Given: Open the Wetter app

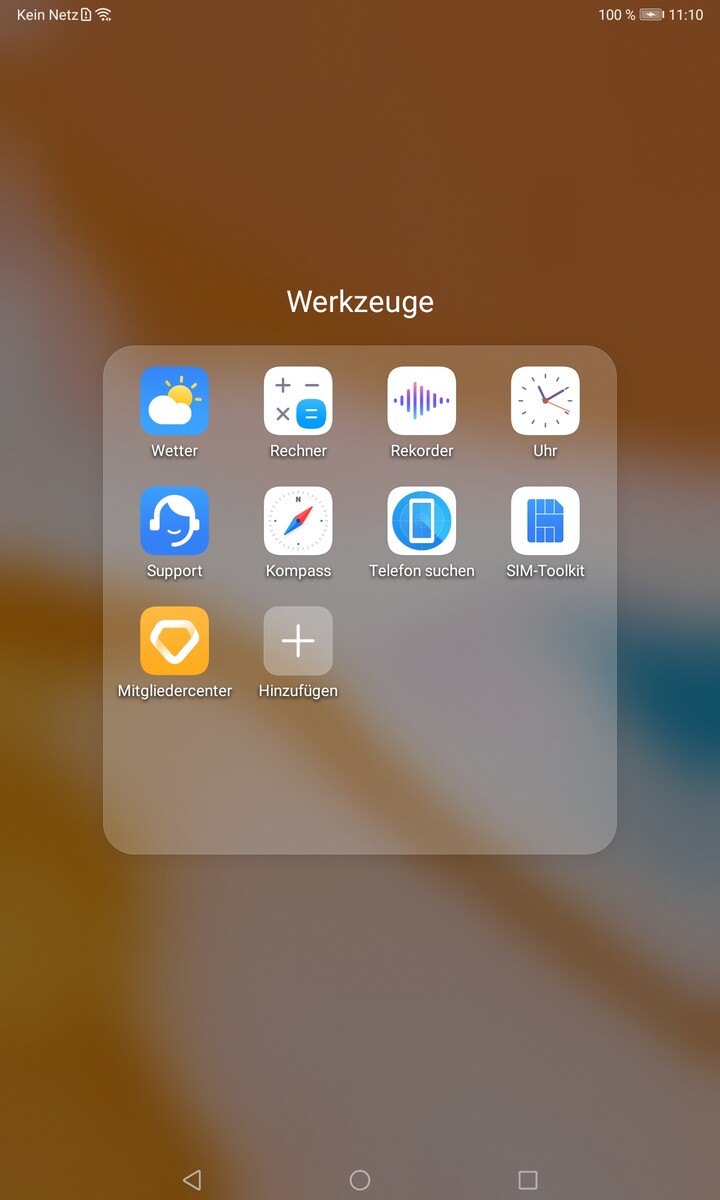Looking at the screenshot, I should click(174, 401).
